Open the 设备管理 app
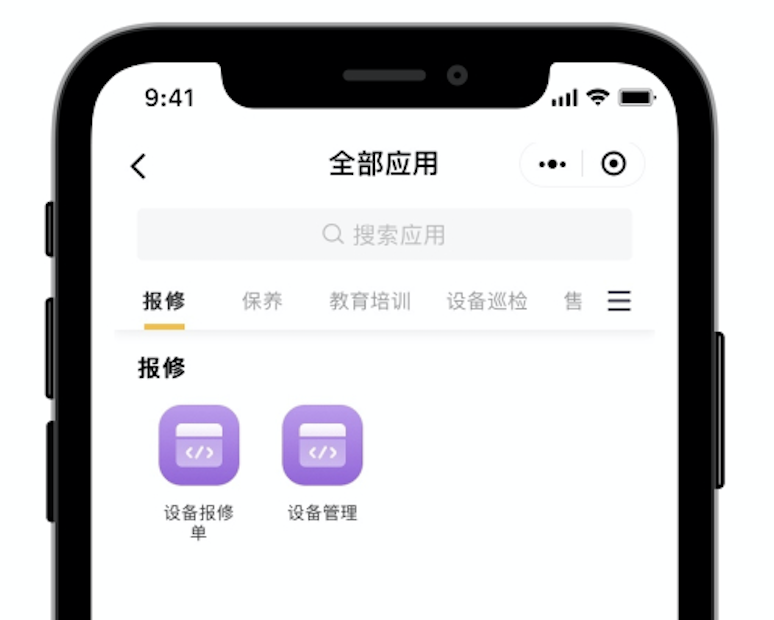 (322, 446)
